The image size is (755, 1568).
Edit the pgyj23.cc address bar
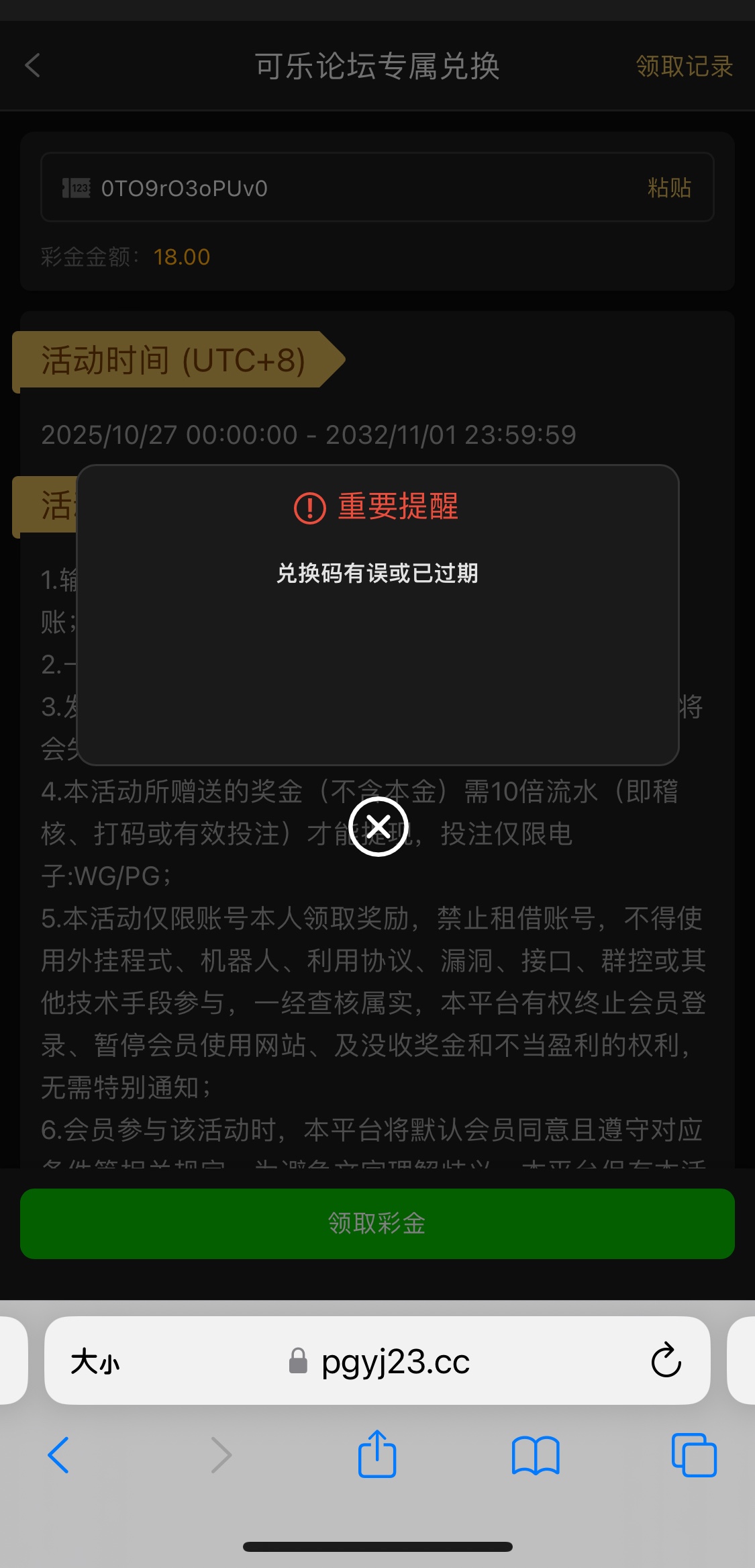point(395,1362)
